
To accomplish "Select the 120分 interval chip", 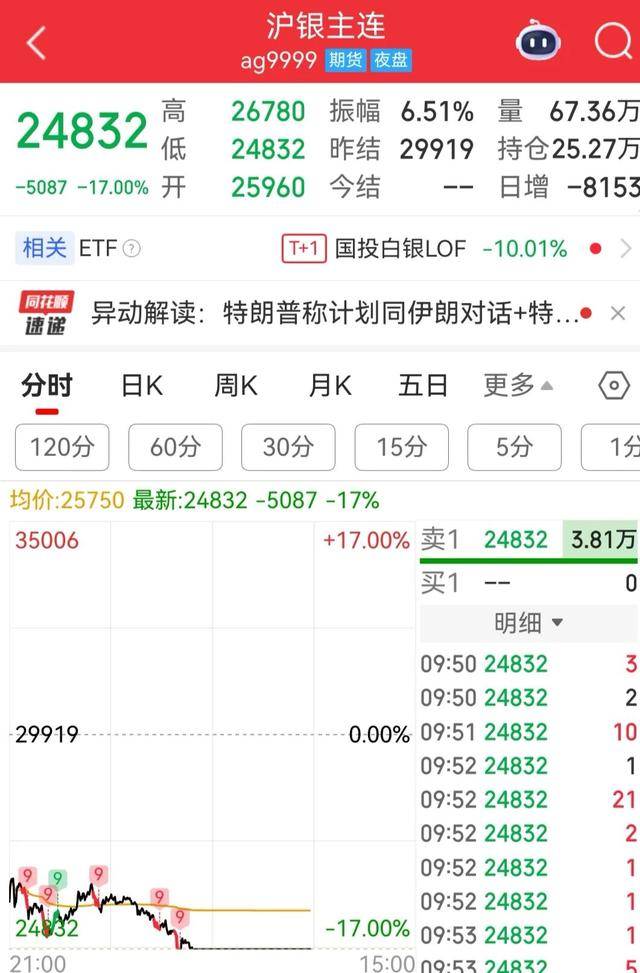I will pos(62,447).
